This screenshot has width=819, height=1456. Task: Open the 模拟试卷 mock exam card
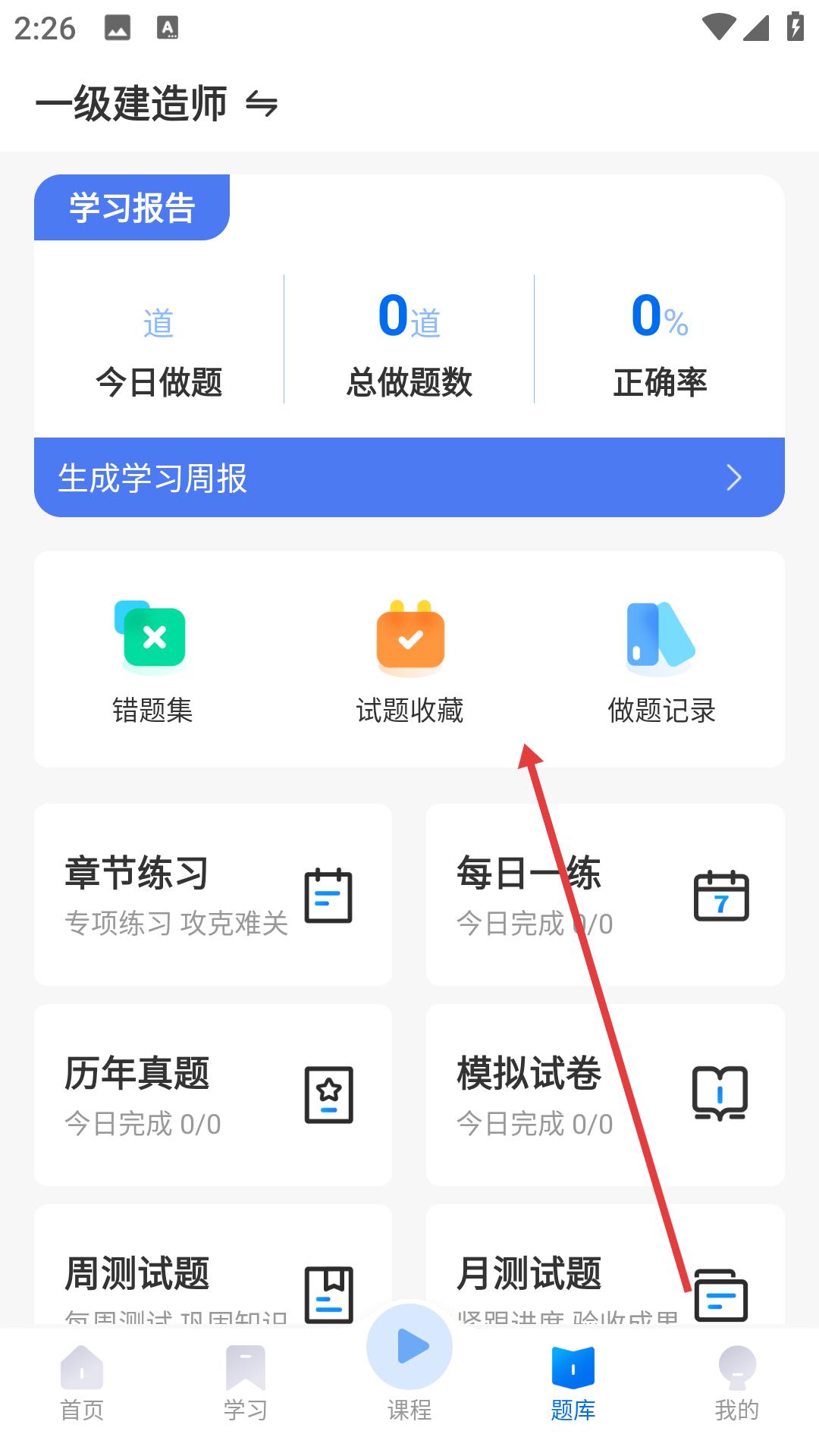coord(605,1095)
